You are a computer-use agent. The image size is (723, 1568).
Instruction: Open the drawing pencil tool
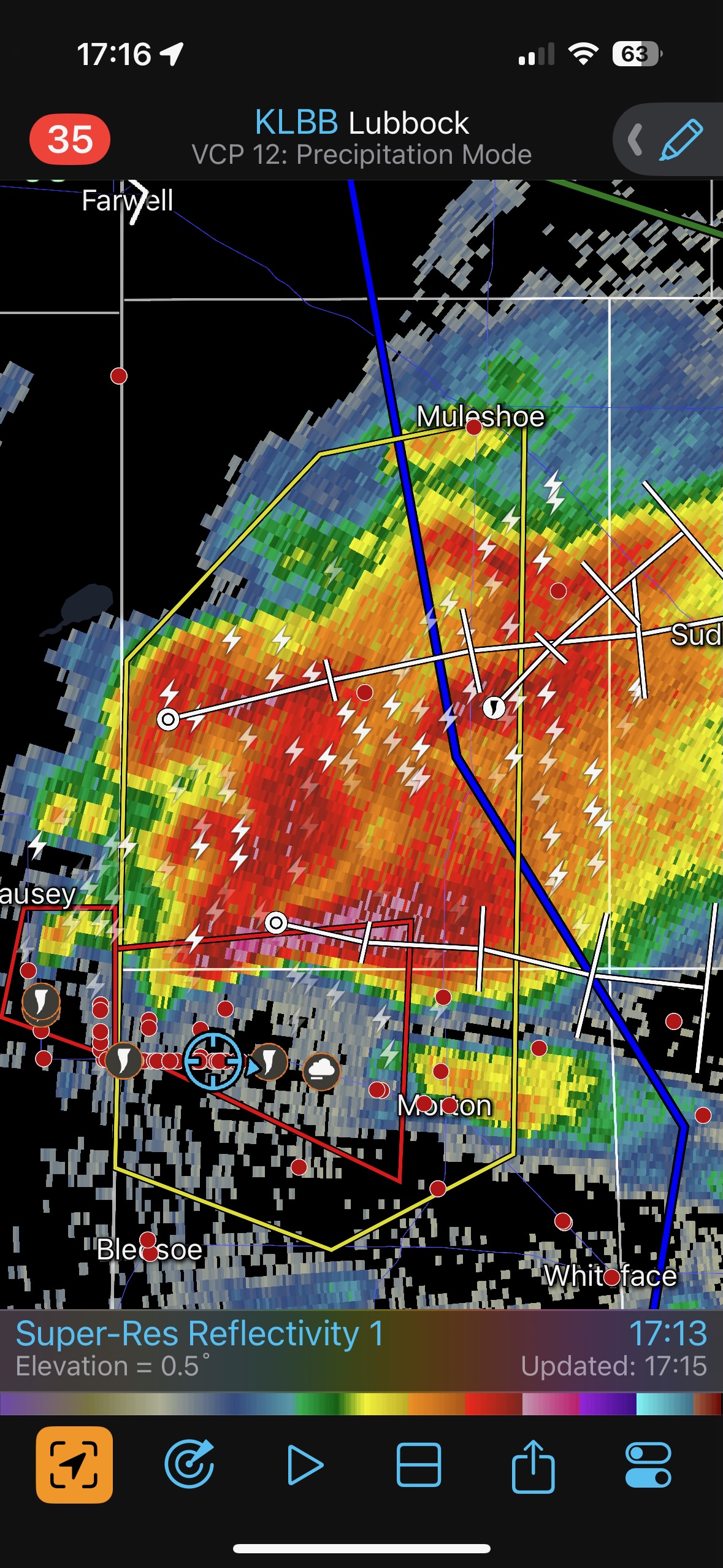coord(681,140)
